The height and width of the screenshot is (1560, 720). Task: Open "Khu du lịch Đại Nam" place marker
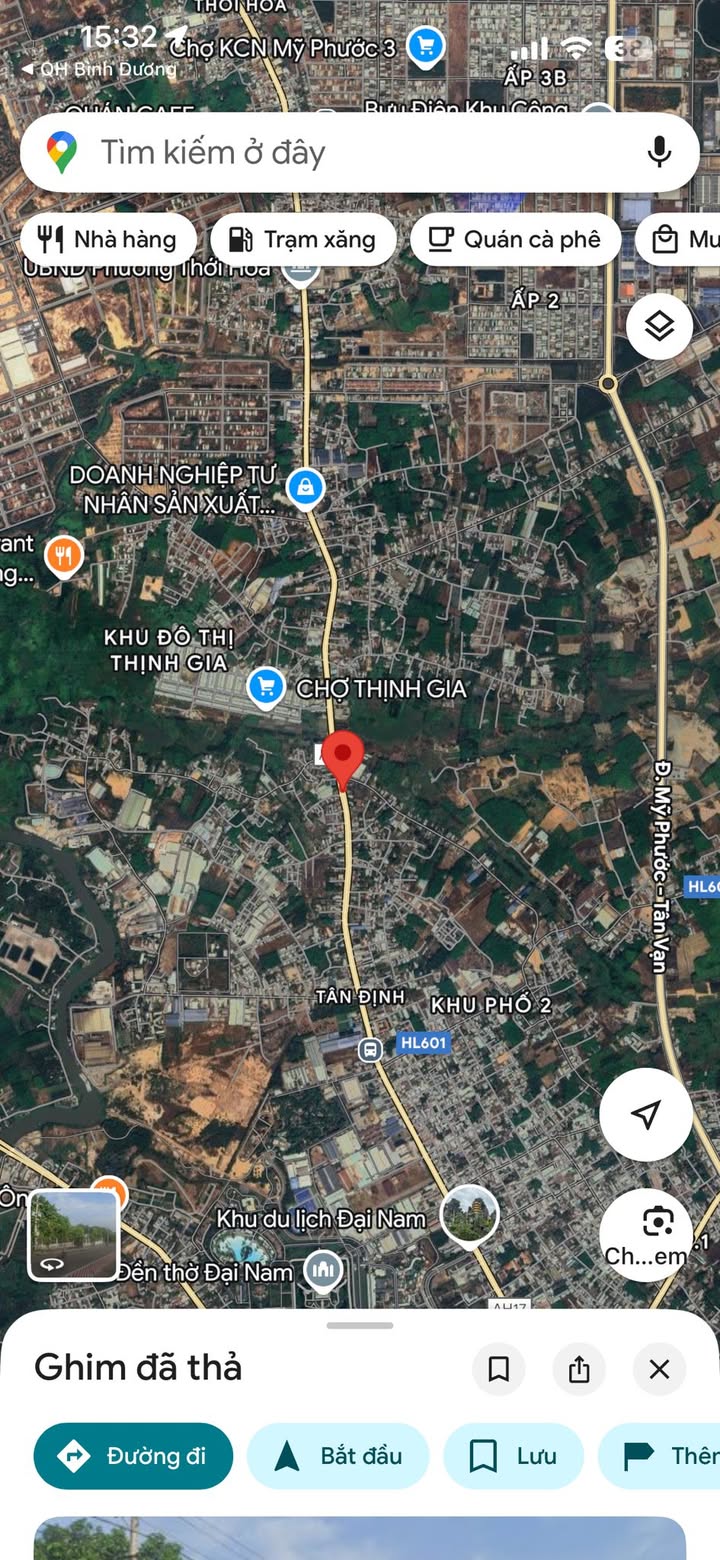point(469,1213)
